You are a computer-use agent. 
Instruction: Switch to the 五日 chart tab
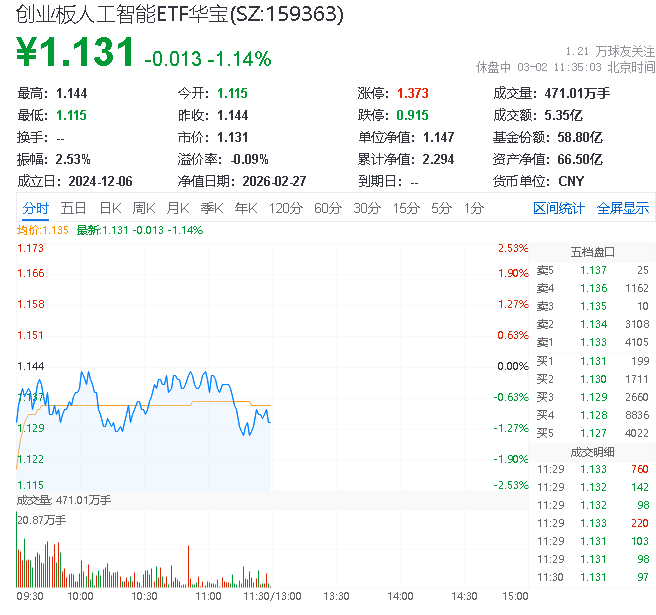73,208
